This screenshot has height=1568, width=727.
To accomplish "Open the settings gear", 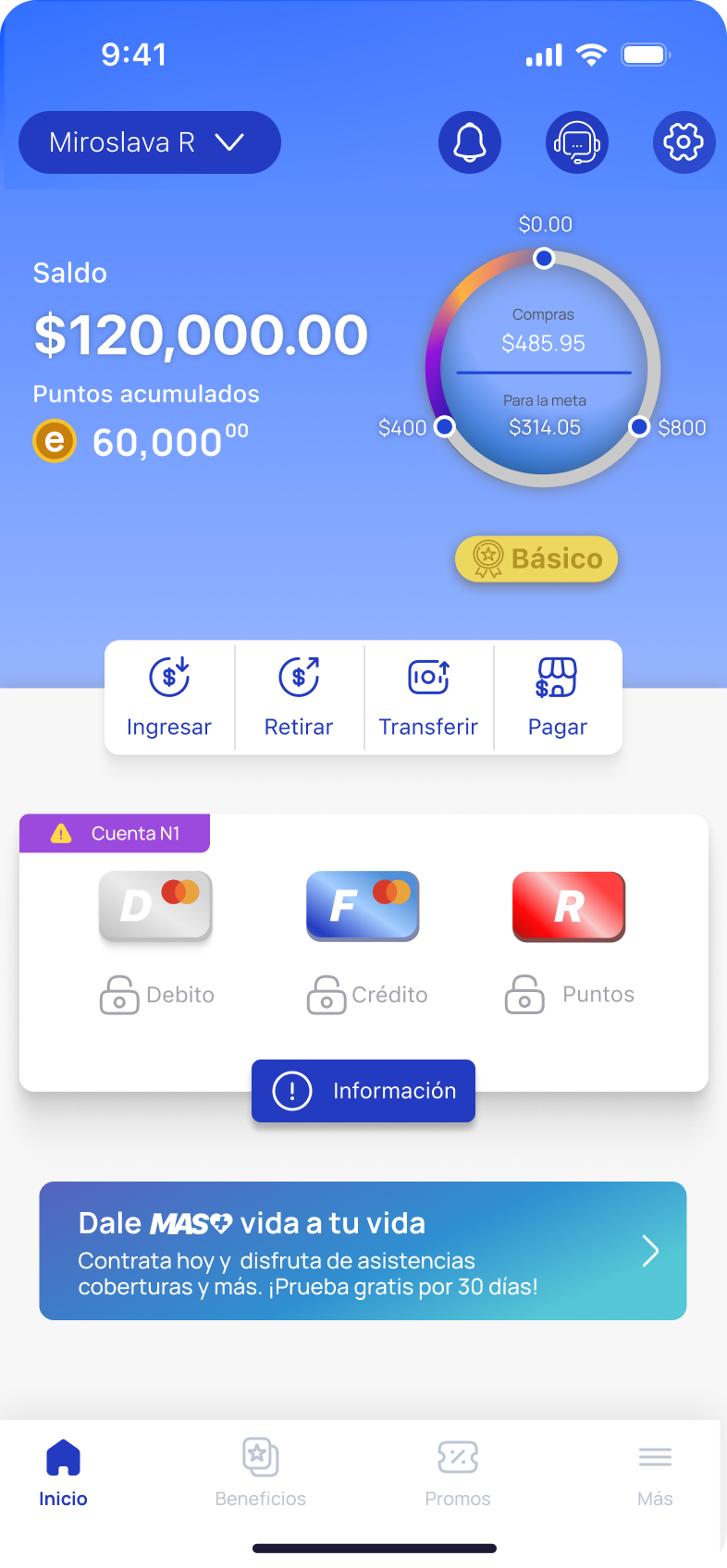I will coord(684,142).
